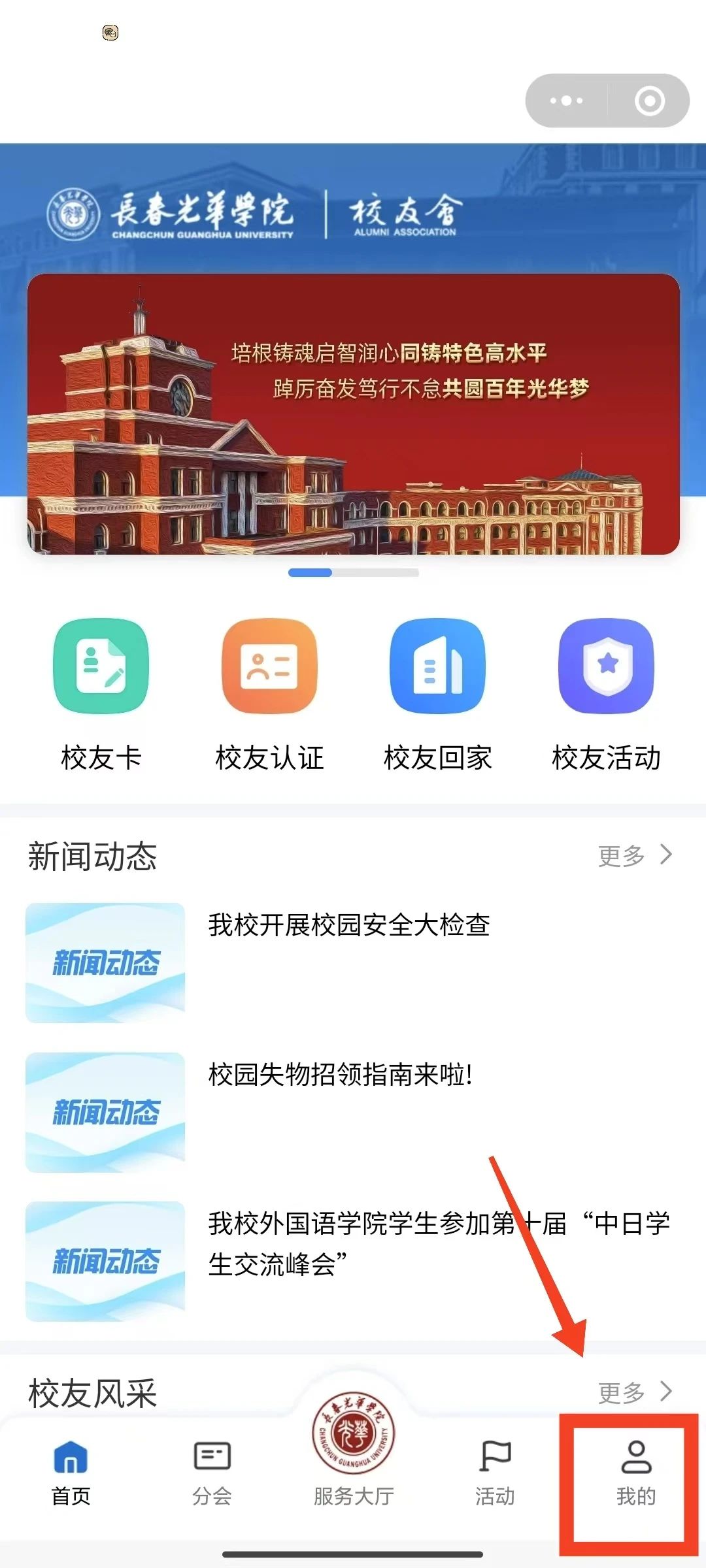The width and height of the screenshot is (706, 1568).
Task: Open article 校园失物招领指南来啦
Action: point(340,1075)
